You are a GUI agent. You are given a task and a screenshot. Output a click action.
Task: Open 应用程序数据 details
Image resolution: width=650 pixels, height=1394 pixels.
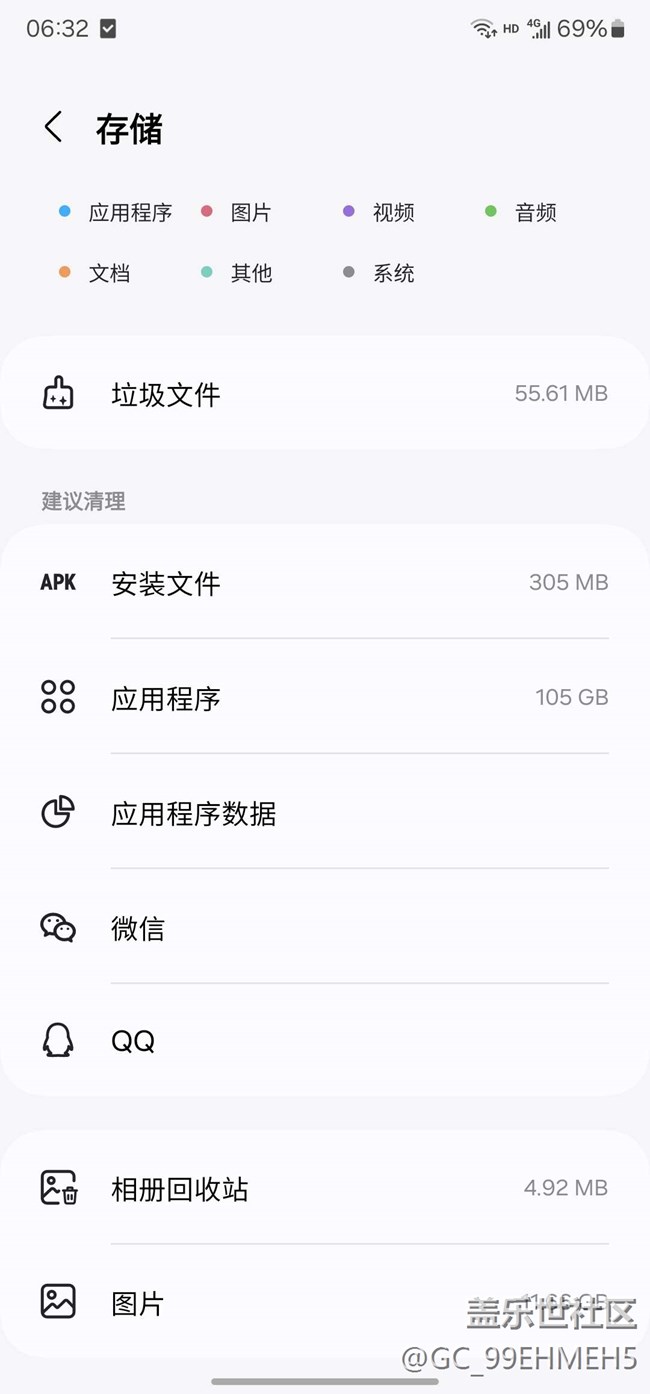tap(324, 813)
